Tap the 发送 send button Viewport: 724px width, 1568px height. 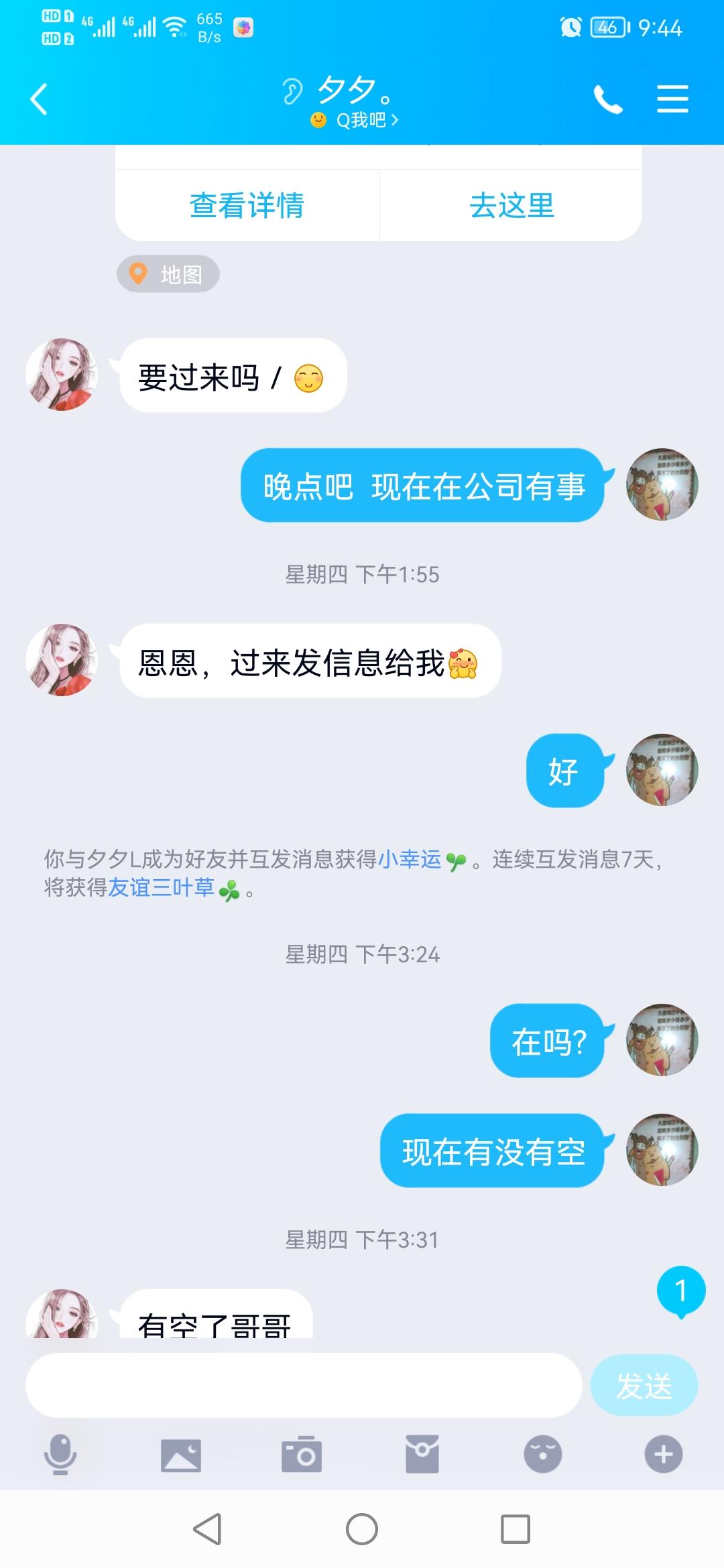(644, 1386)
